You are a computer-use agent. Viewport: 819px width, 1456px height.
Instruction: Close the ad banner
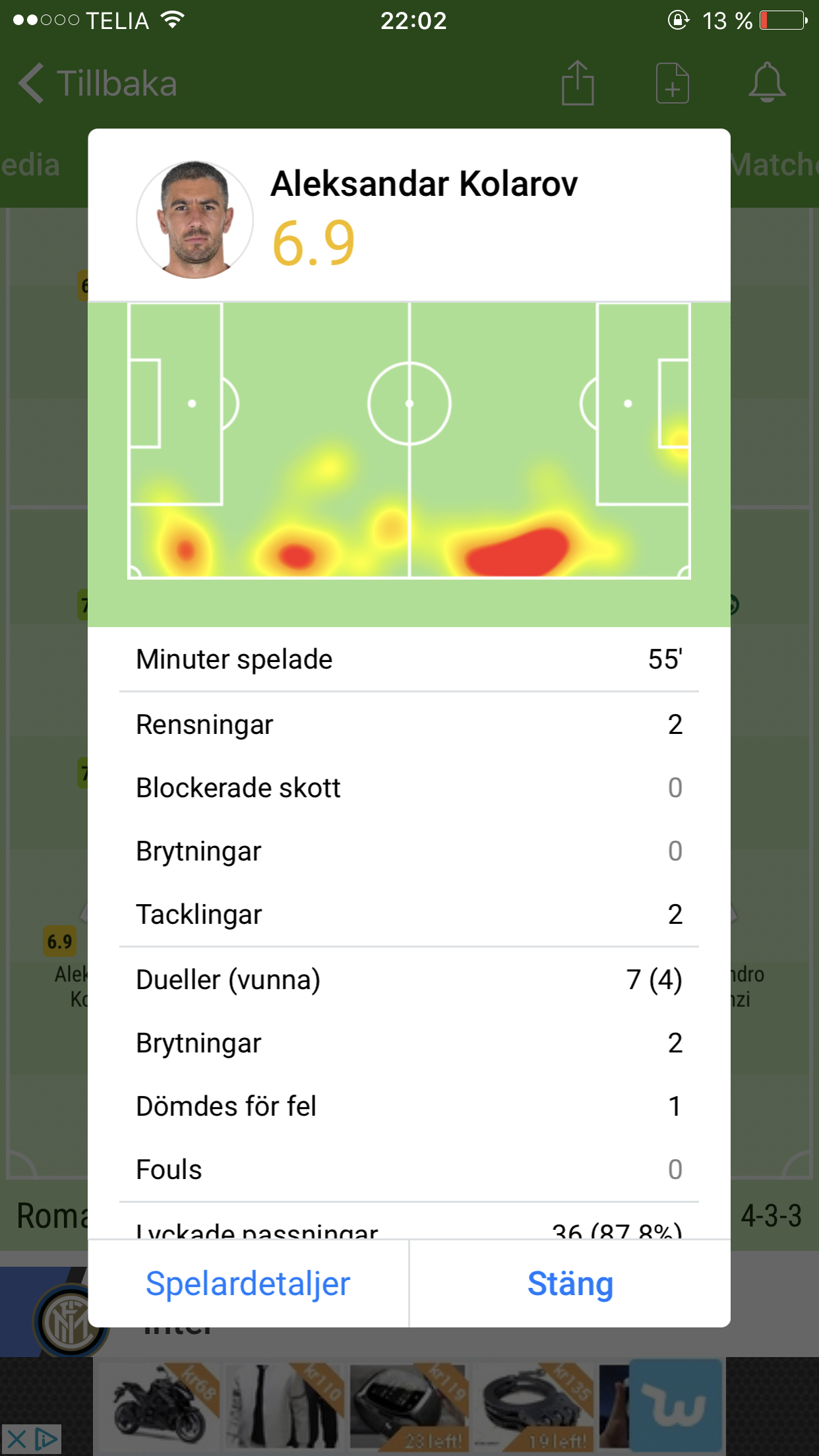[x=17, y=1439]
